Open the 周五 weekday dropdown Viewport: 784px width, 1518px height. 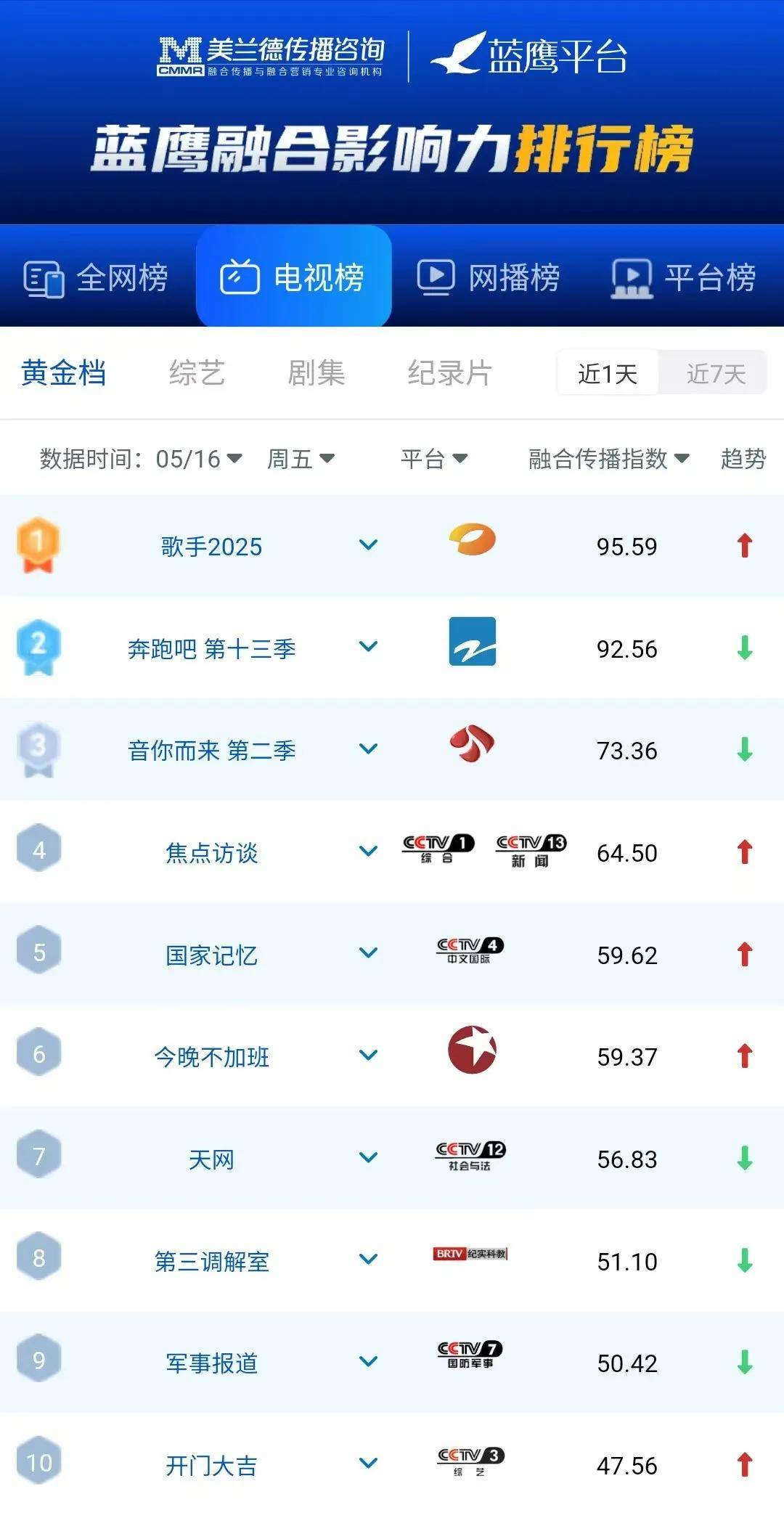point(301,459)
